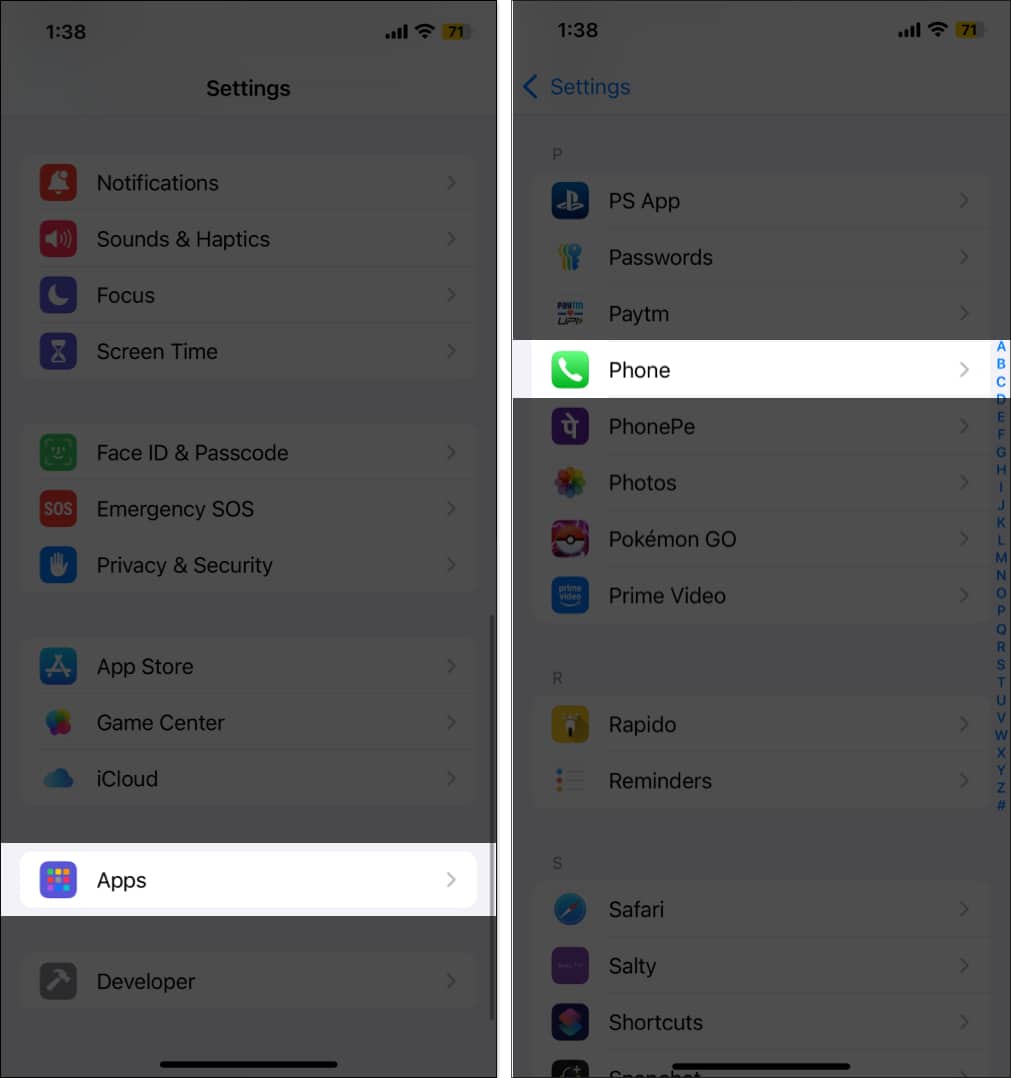Open Photos app settings
This screenshot has width=1011, height=1078.
click(760, 483)
